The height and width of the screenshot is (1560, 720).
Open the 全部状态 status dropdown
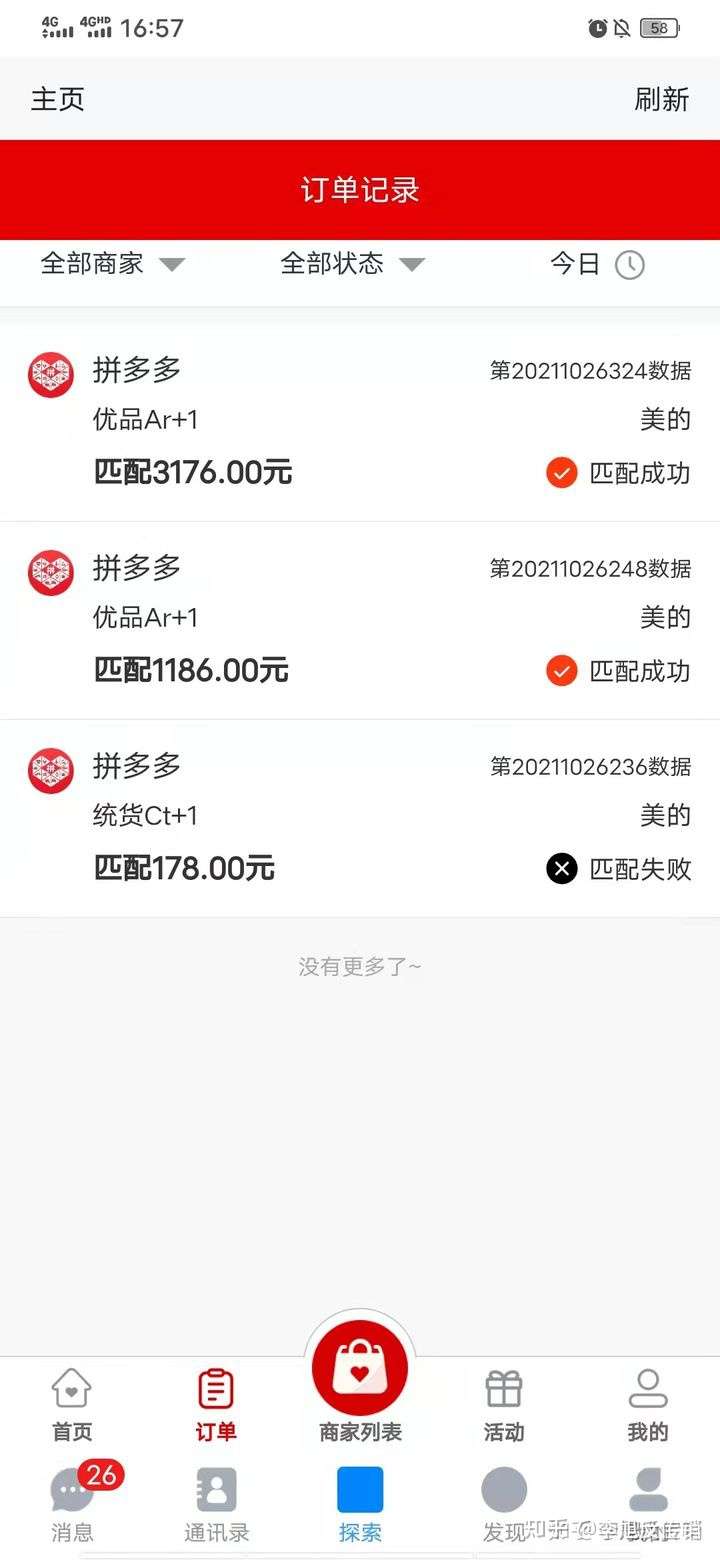[352, 264]
